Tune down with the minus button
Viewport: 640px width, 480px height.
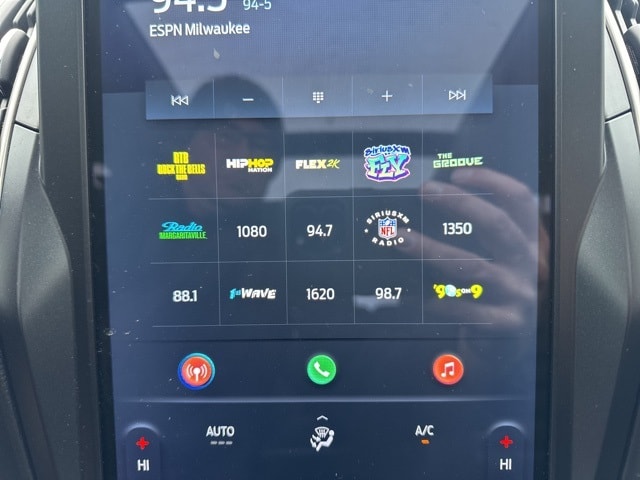[x=248, y=98]
